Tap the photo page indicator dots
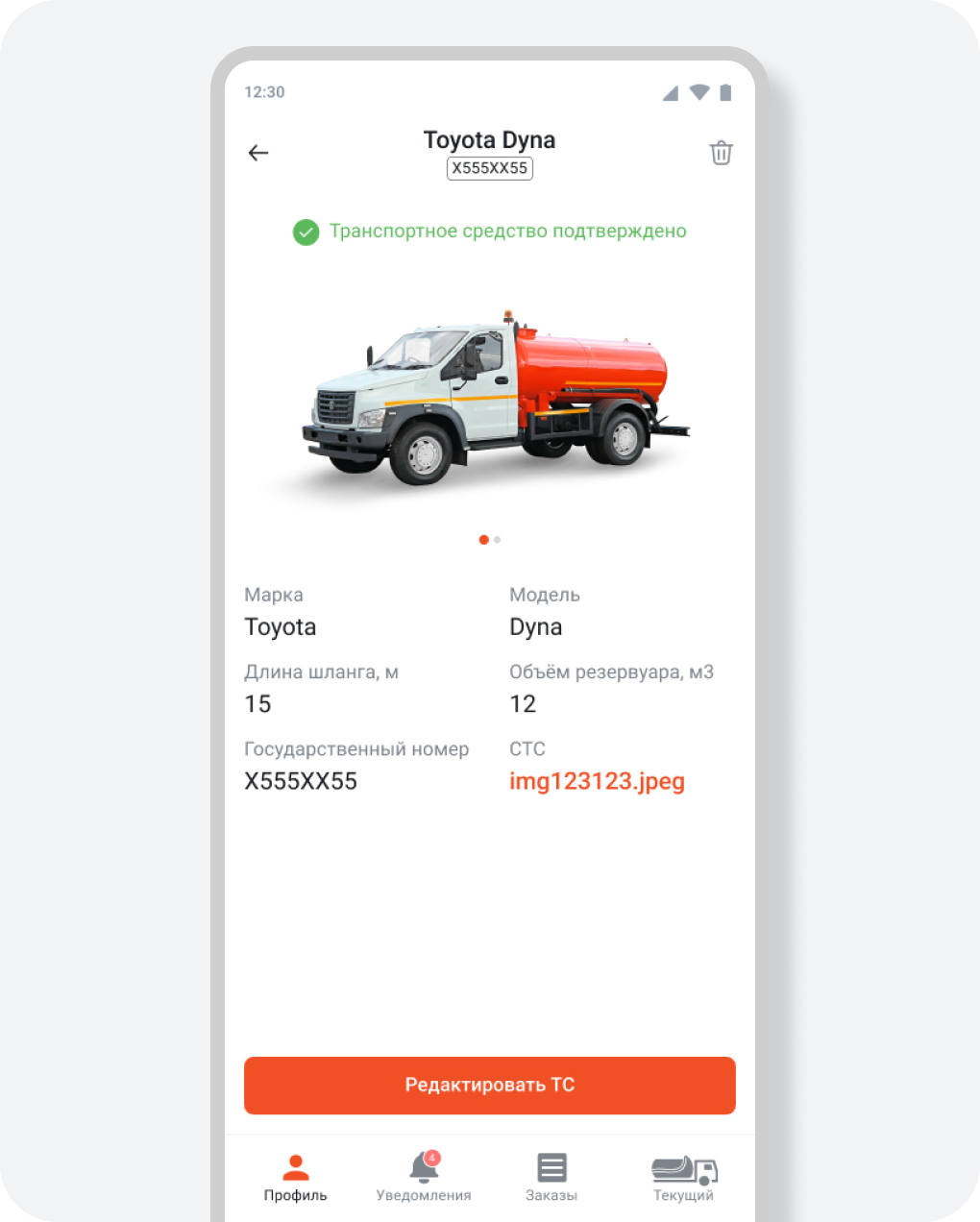Screen dimensions: 980x1222 (490, 540)
